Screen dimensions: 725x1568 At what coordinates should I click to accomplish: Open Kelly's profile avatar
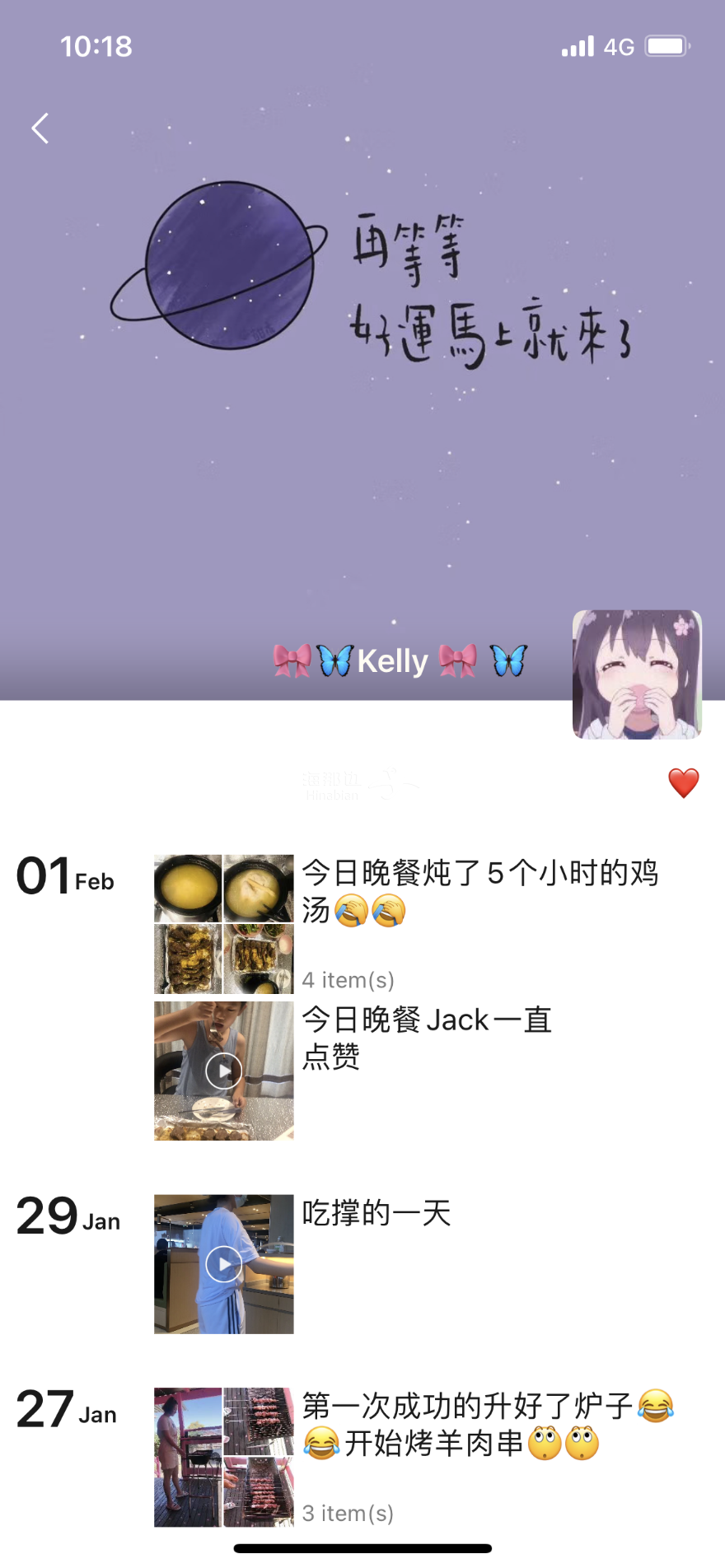point(637,674)
